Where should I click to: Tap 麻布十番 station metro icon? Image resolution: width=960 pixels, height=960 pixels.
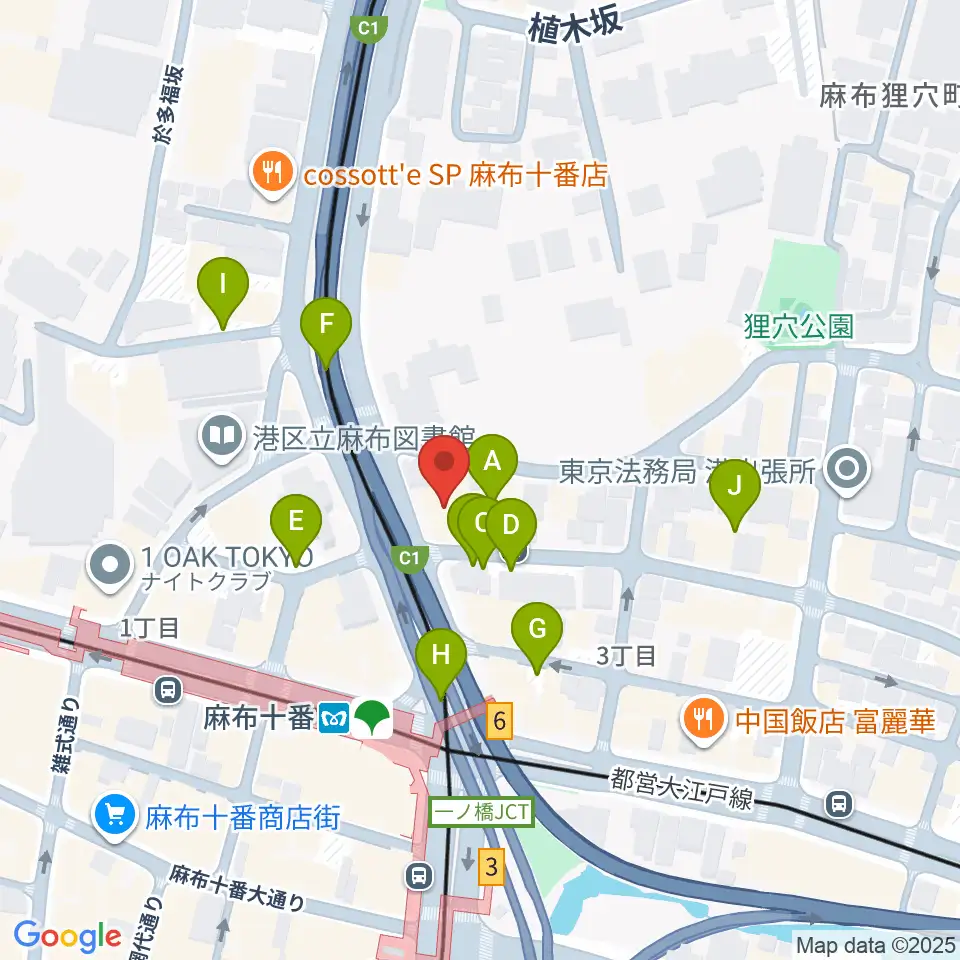point(334,718)
